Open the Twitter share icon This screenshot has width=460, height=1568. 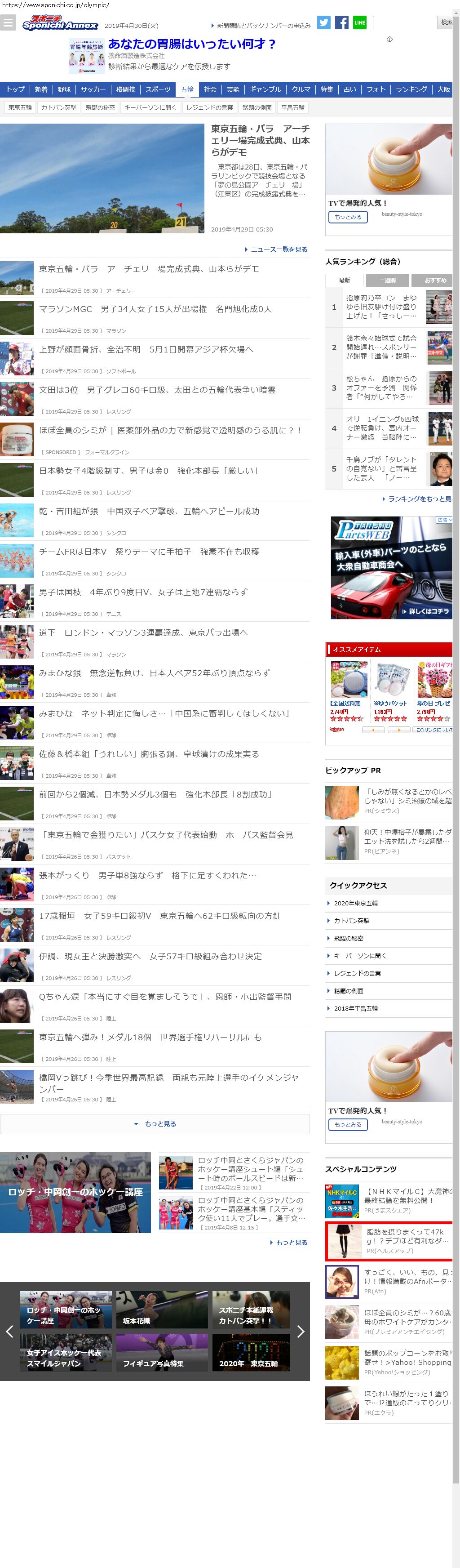click(324, 22)
